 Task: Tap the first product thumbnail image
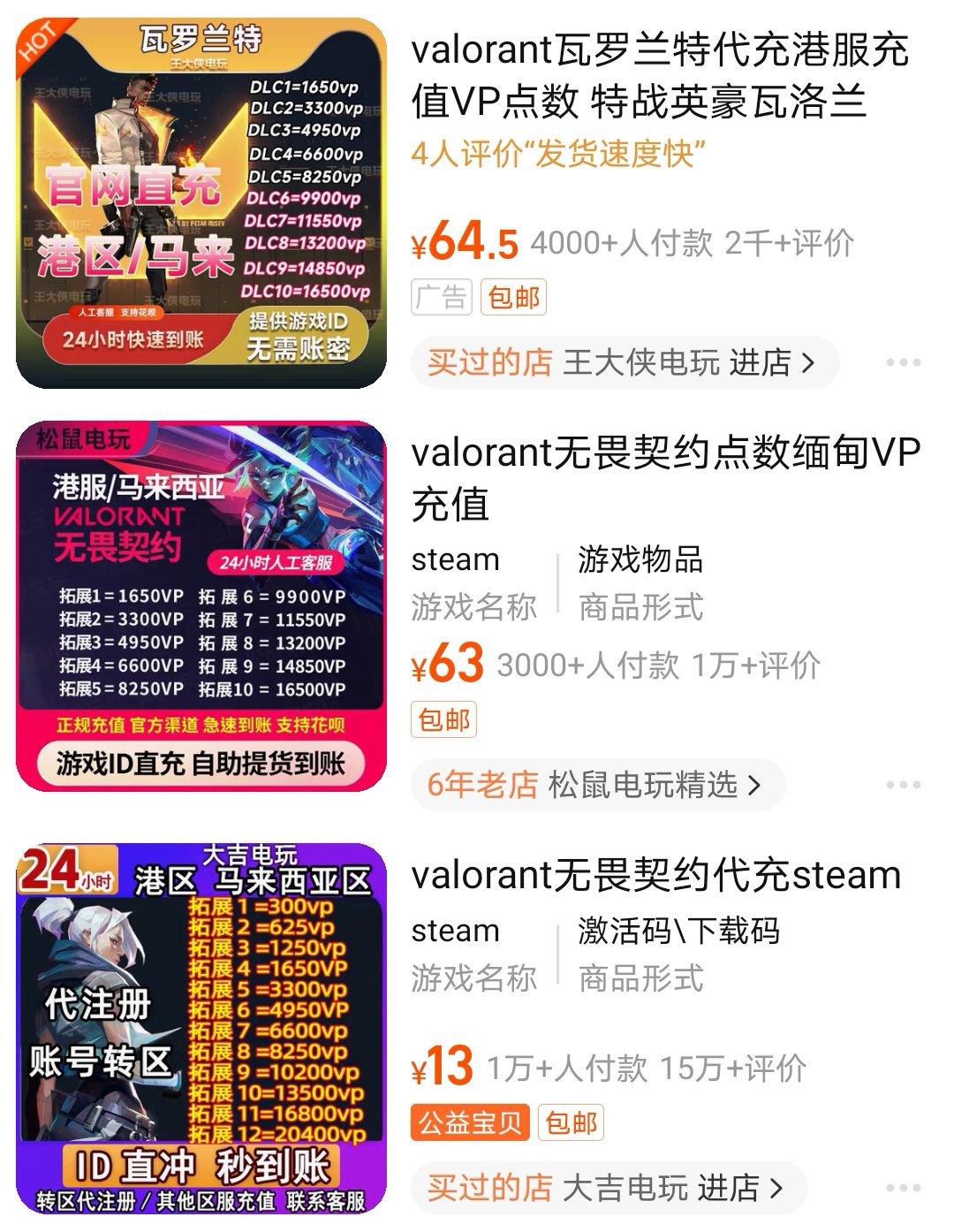(199, 199)
